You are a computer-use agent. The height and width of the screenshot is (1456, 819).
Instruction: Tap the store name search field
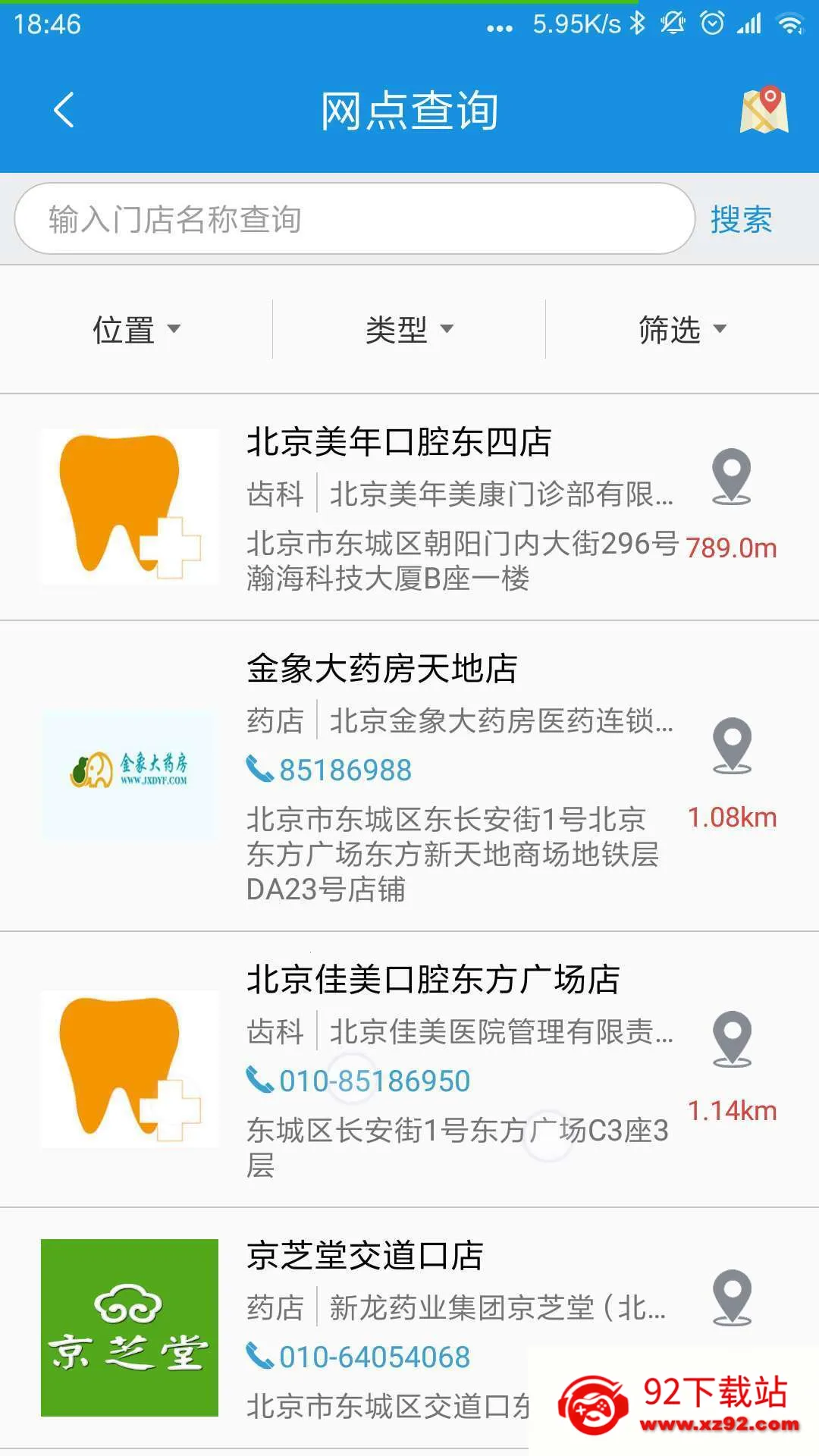[354, 219]
